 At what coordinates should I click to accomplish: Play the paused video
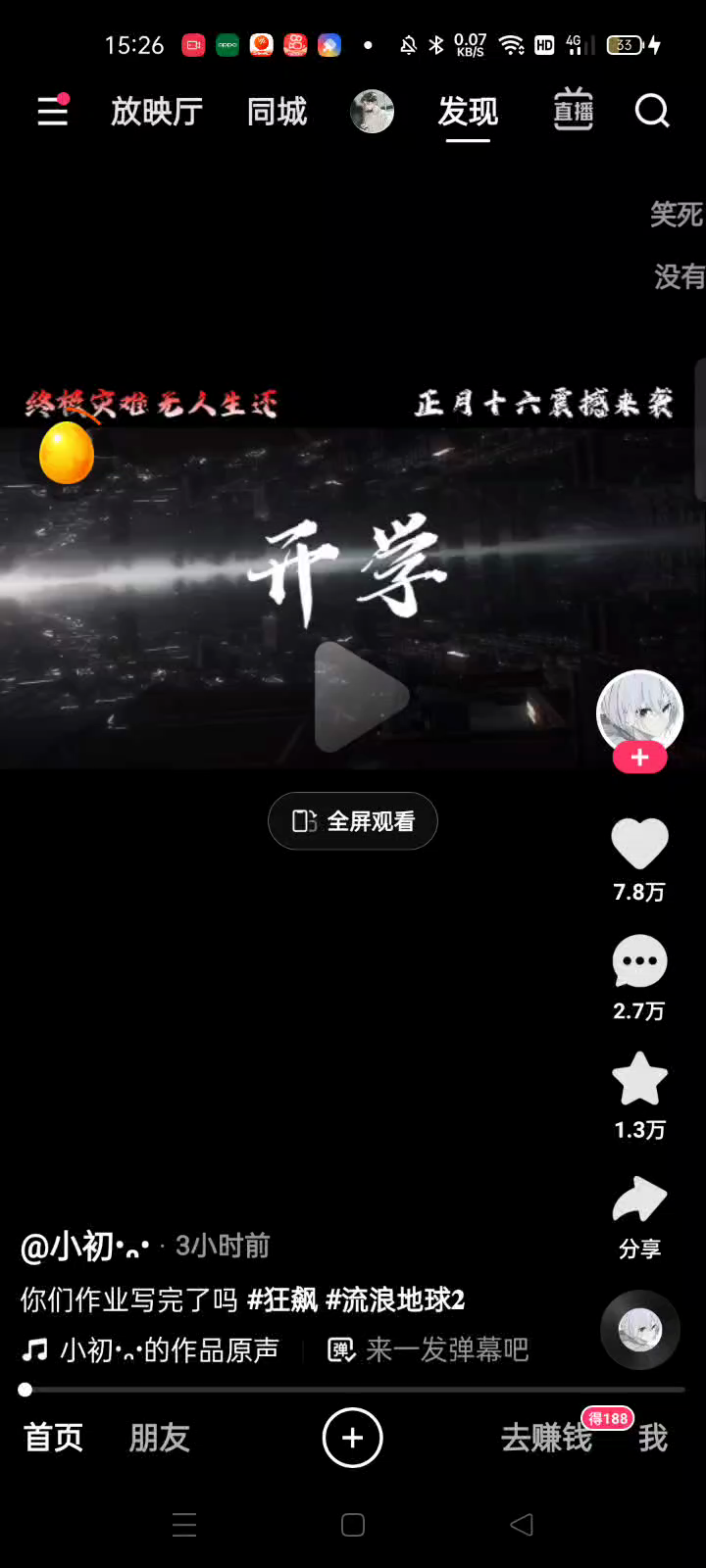coord(359,696)
